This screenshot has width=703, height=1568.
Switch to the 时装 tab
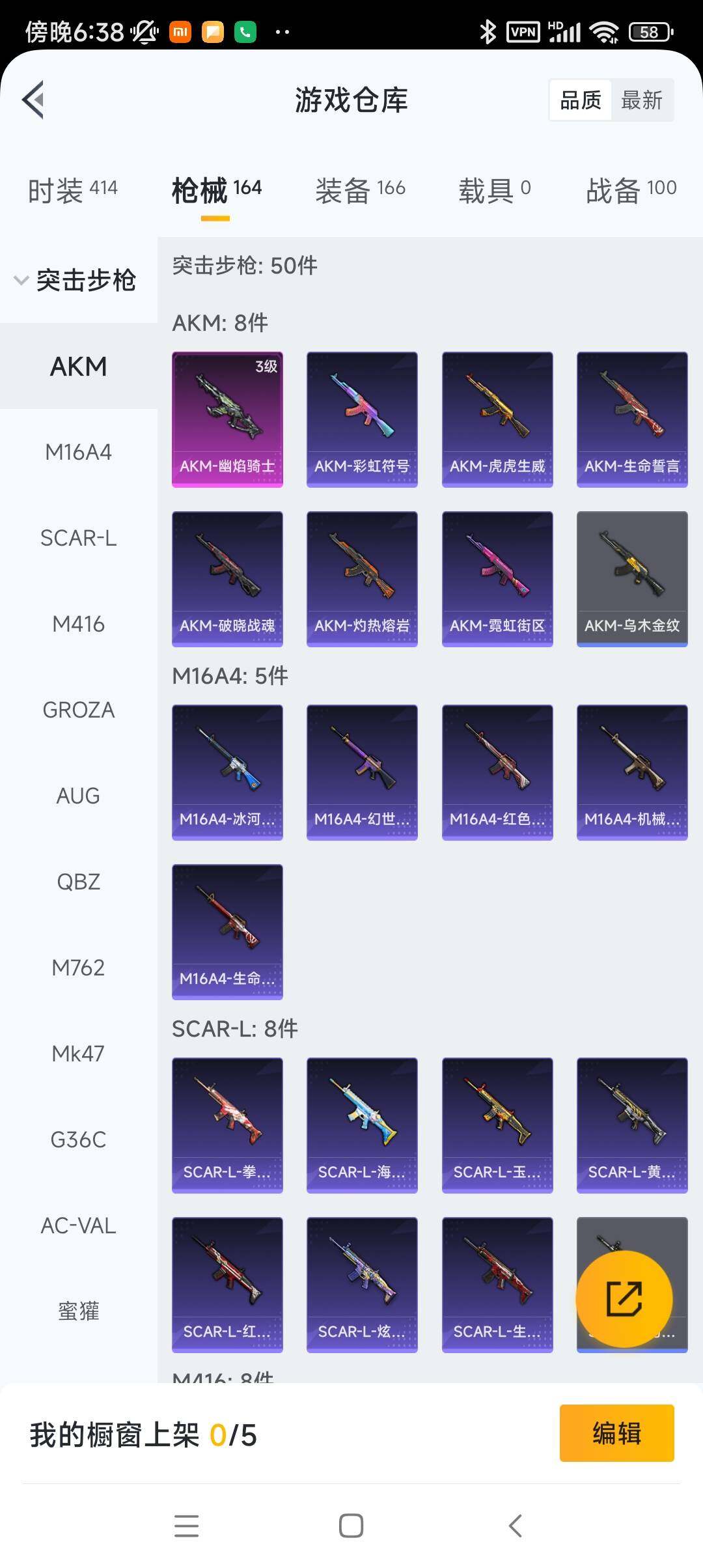point(72,190)
